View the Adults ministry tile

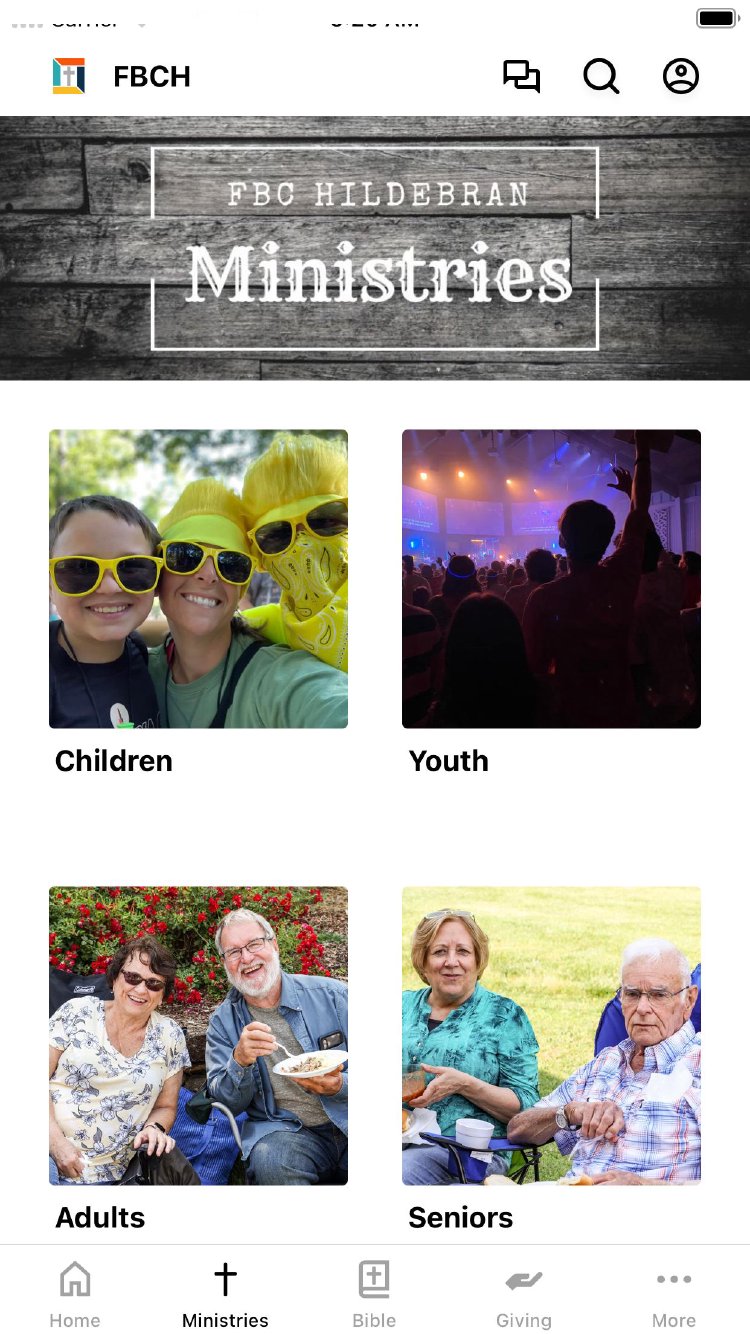198,1035
